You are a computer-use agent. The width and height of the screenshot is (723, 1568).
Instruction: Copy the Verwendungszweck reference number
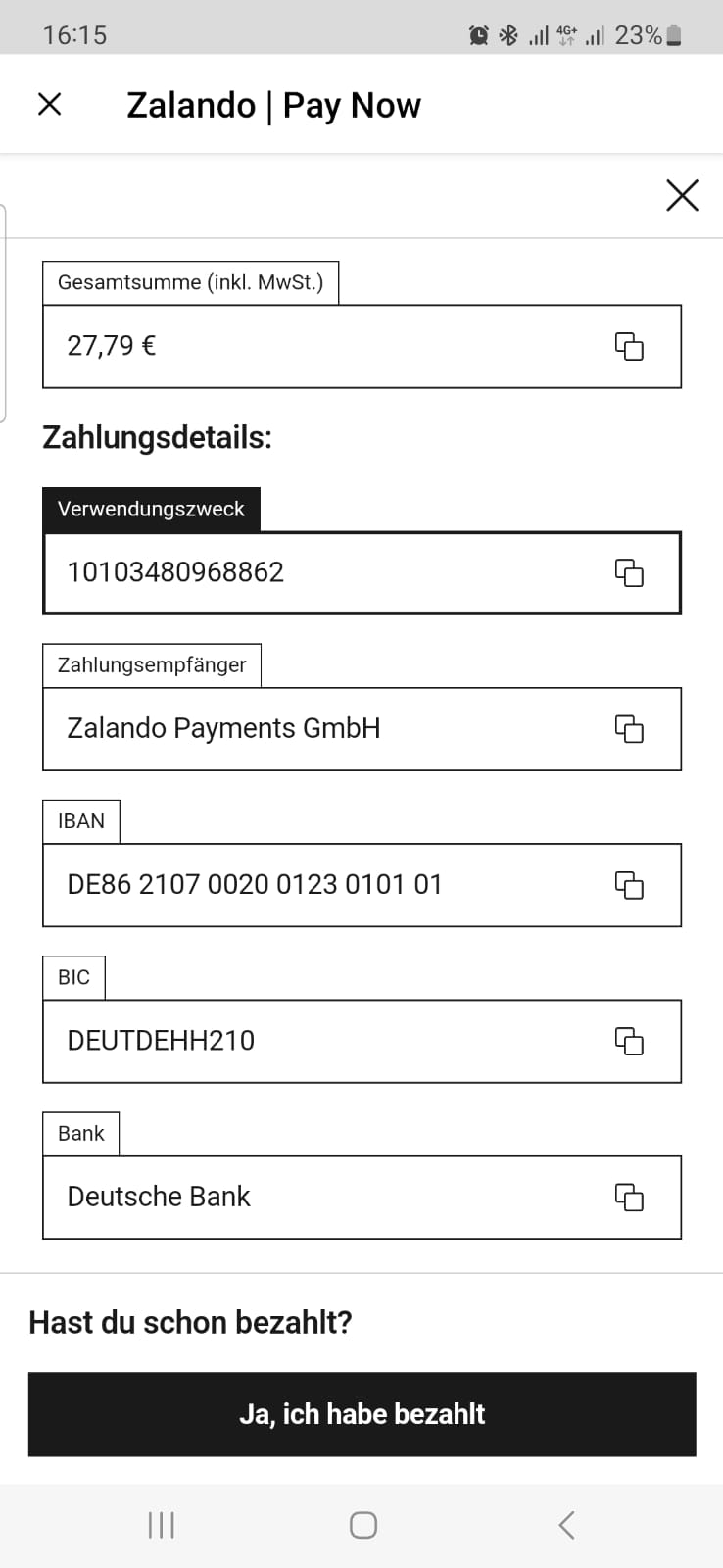[x=629, y=572]
